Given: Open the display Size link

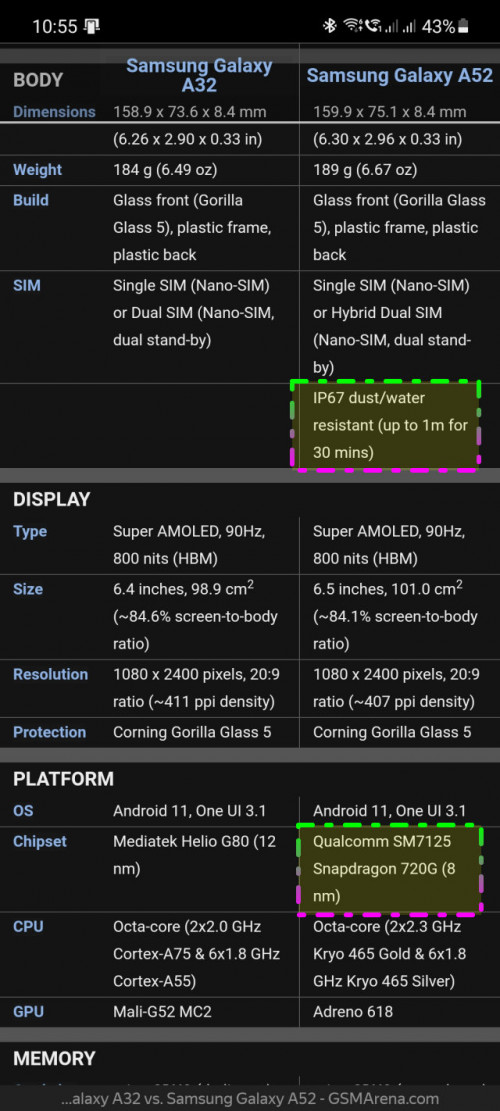Looking at the screenshot, I should tap(28, 590).
